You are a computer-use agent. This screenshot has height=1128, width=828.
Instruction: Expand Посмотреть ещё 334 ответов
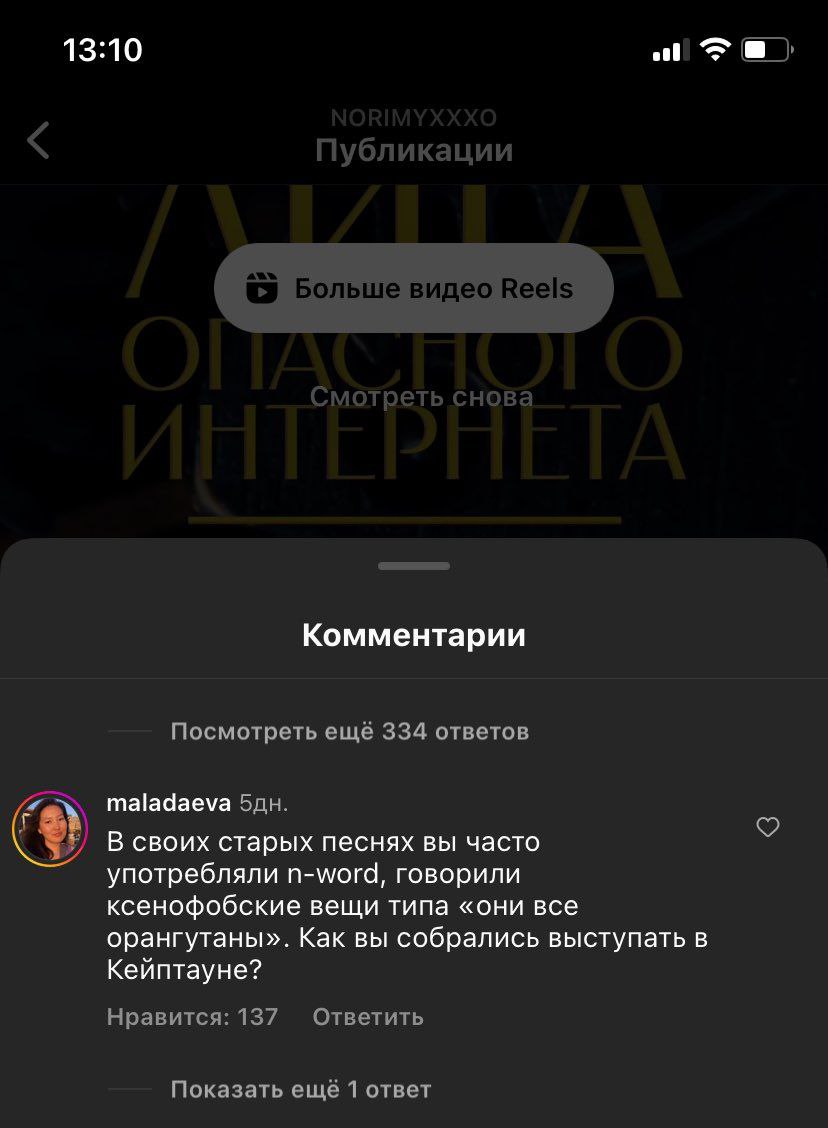pyautogui.click(x=349, y=731)
